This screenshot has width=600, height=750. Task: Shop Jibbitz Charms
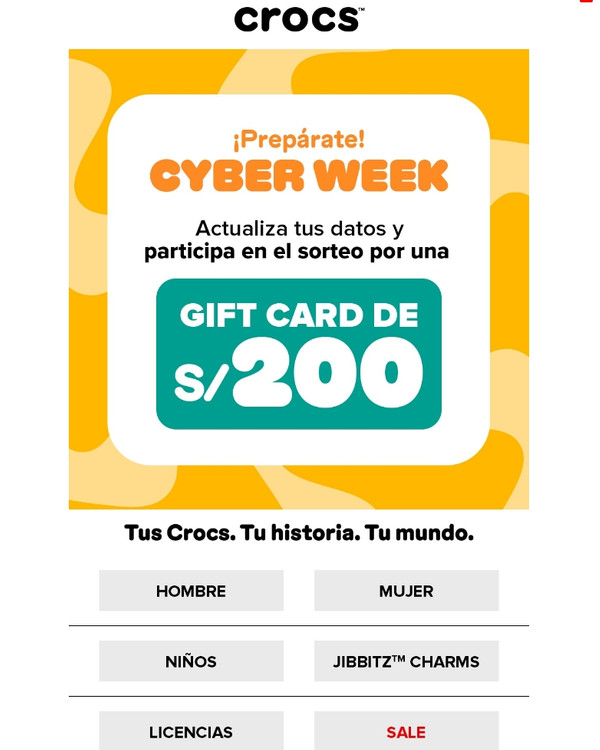(x=406, y=662)
